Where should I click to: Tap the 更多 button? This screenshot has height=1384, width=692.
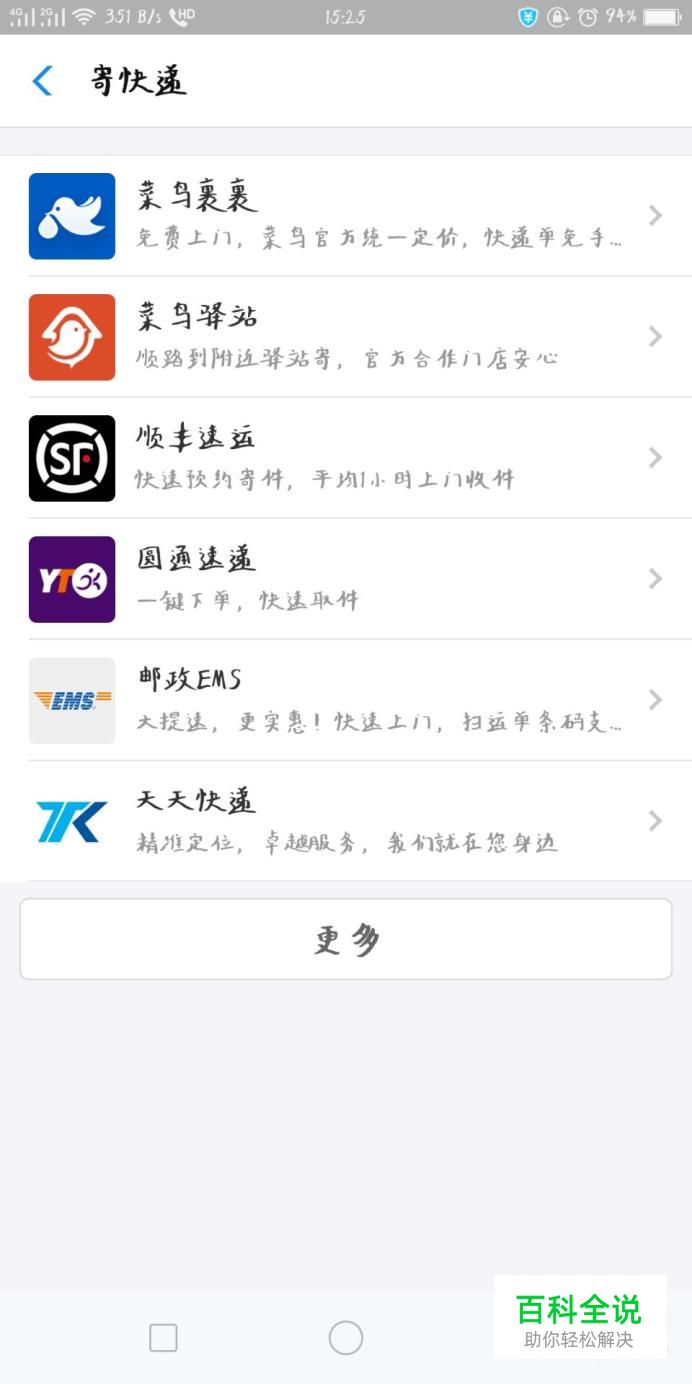346,939
